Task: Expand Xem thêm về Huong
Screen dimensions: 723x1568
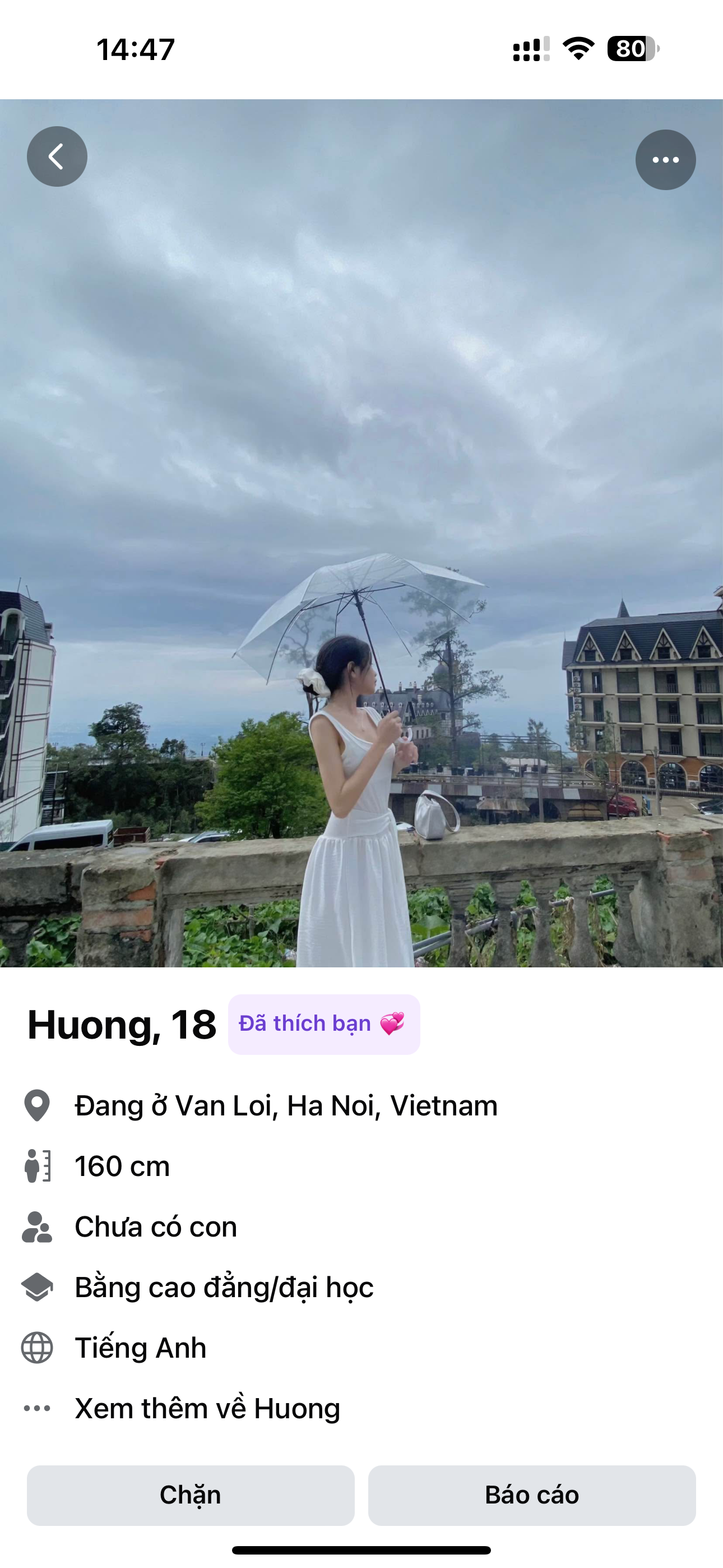Action: coord(207,1408)
